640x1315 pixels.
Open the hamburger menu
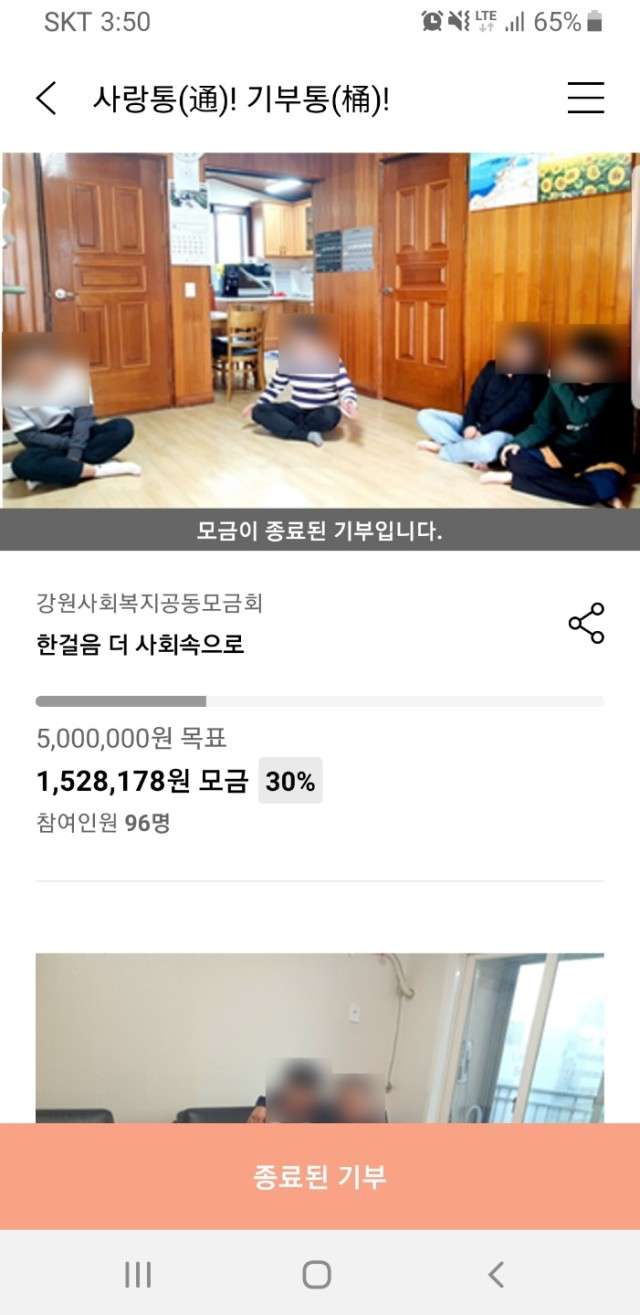(x=585, y=98)
